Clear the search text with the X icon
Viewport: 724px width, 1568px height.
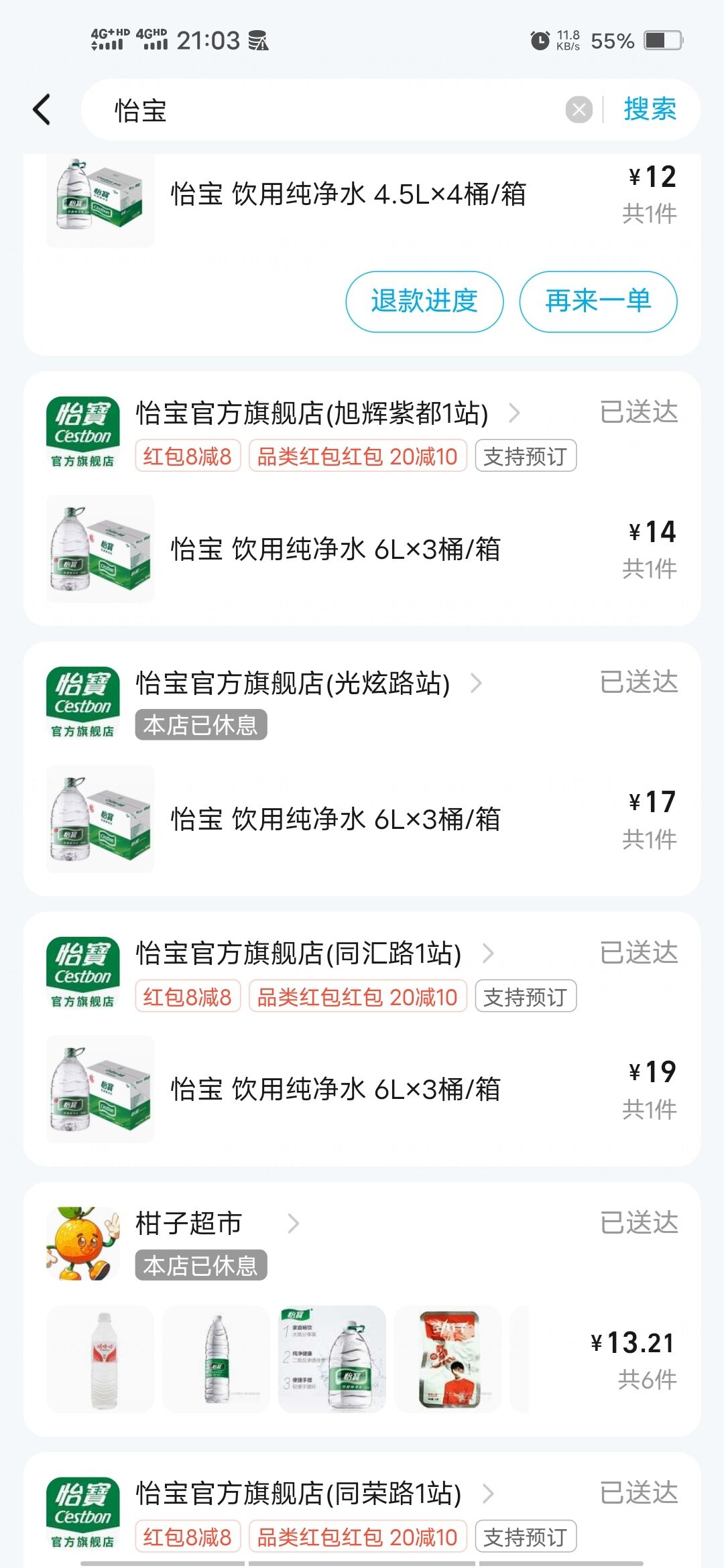(579, 110)
